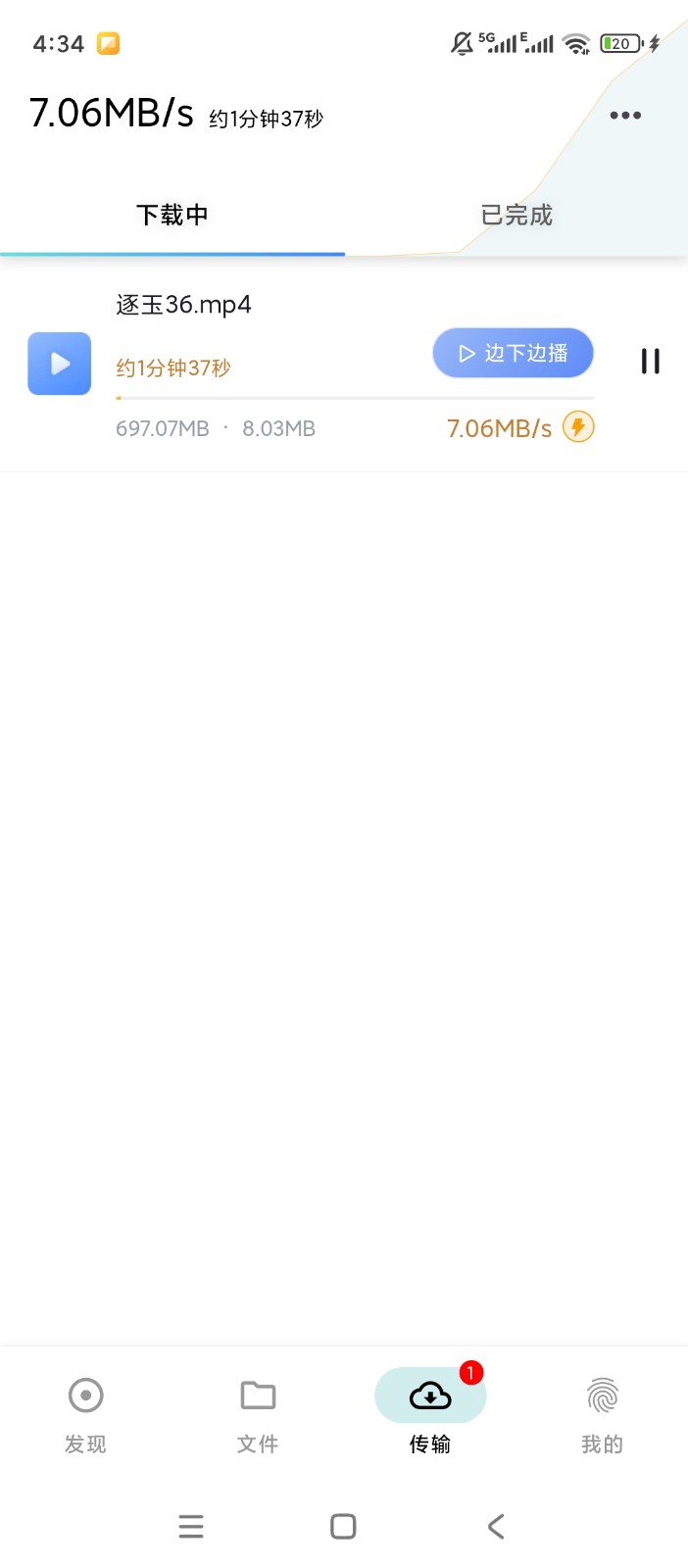
Task: Tap the 边下边播 button
Action: (513, 353)
